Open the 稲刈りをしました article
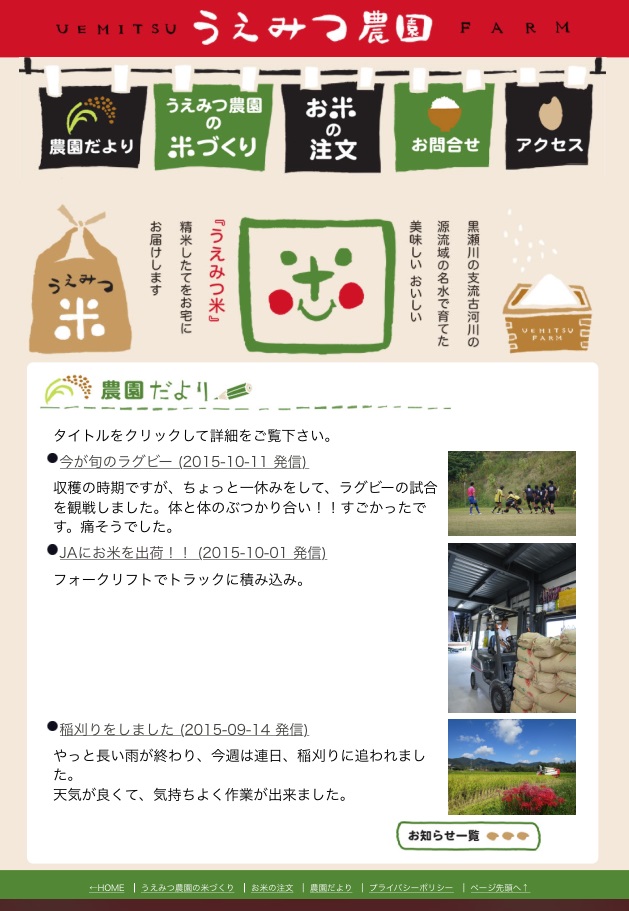 183,729
